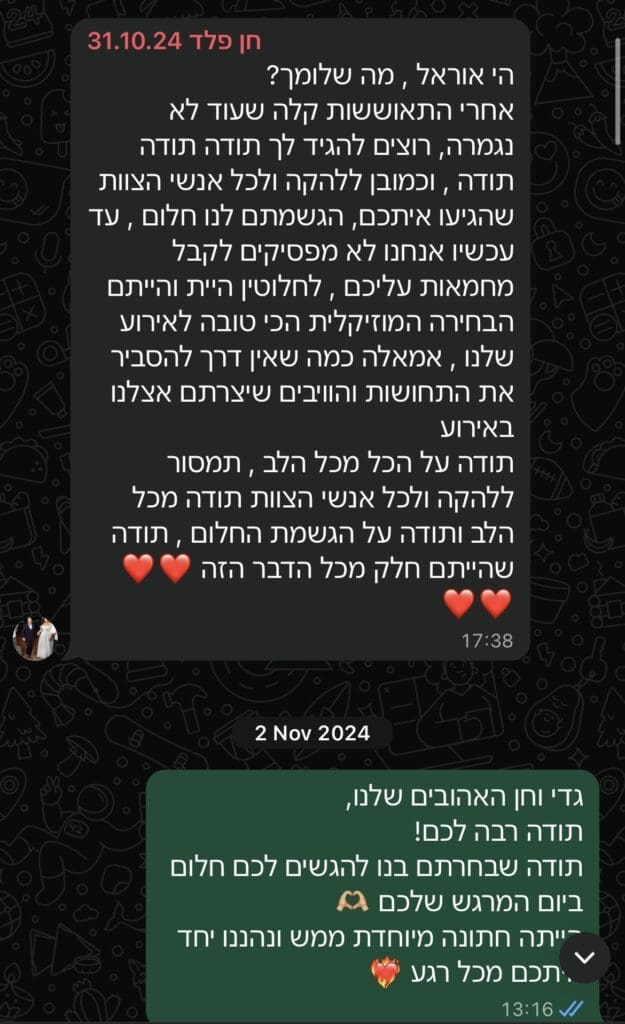625x1024 pixels.
Task: Jump to latest messages with down chevron
Action: (585, 958)
